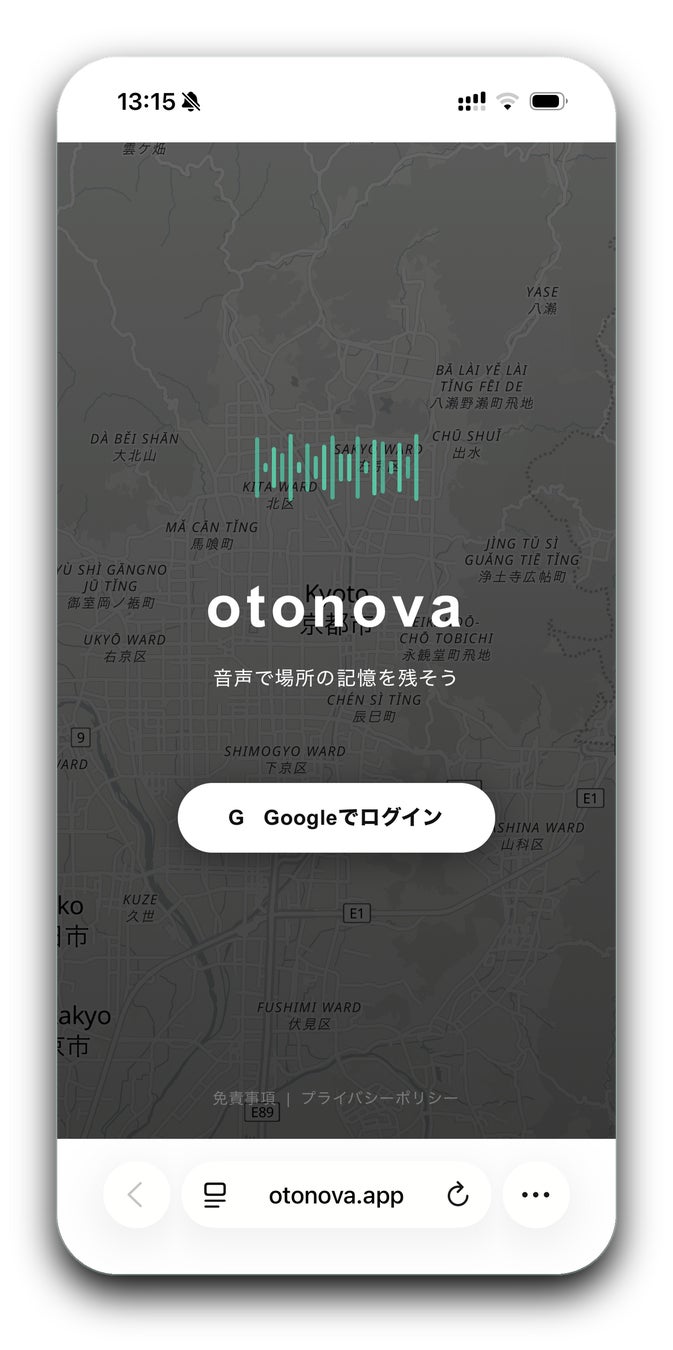Reload the otonova.app page

point(457,1194)
